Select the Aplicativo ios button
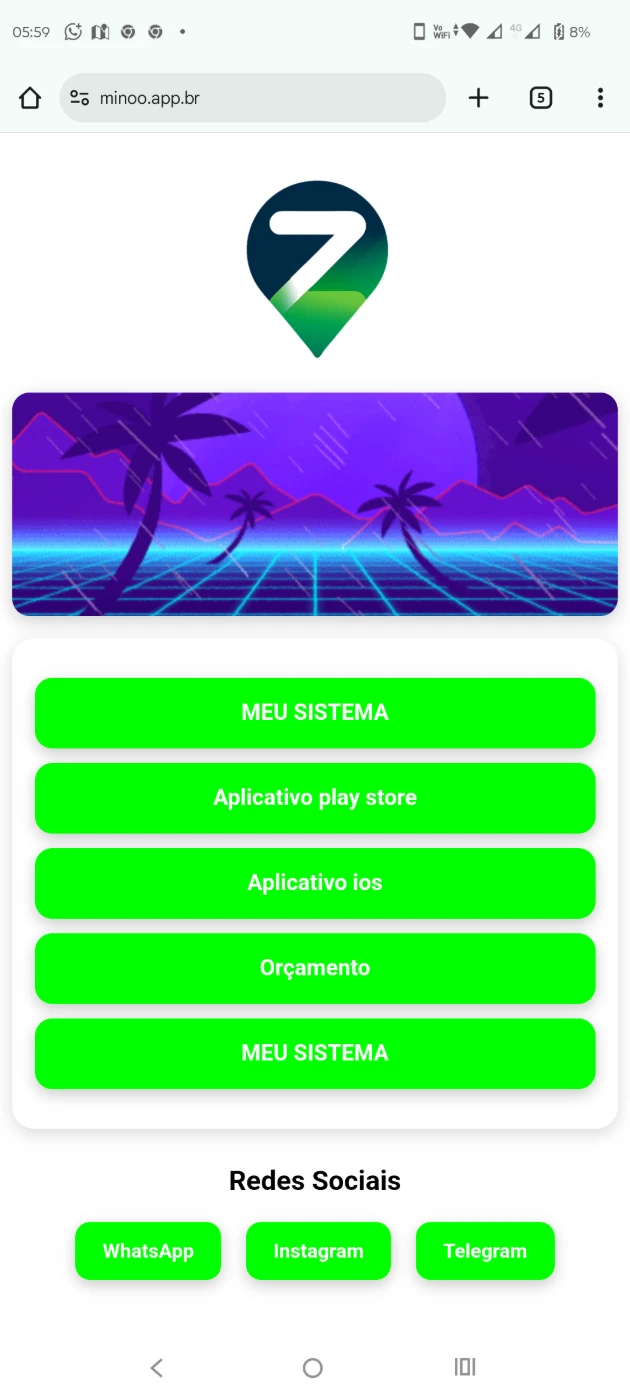The width and height of the screenshot is (630, 1400). pyautogui.click(x=315, y=883)
